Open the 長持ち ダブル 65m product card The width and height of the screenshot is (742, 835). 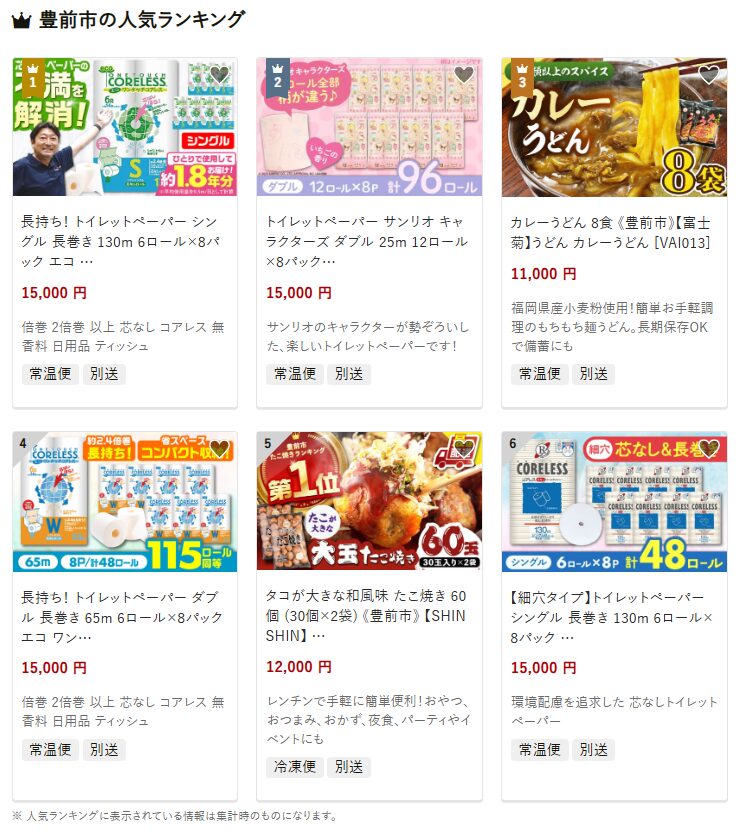tap(124, 615)
